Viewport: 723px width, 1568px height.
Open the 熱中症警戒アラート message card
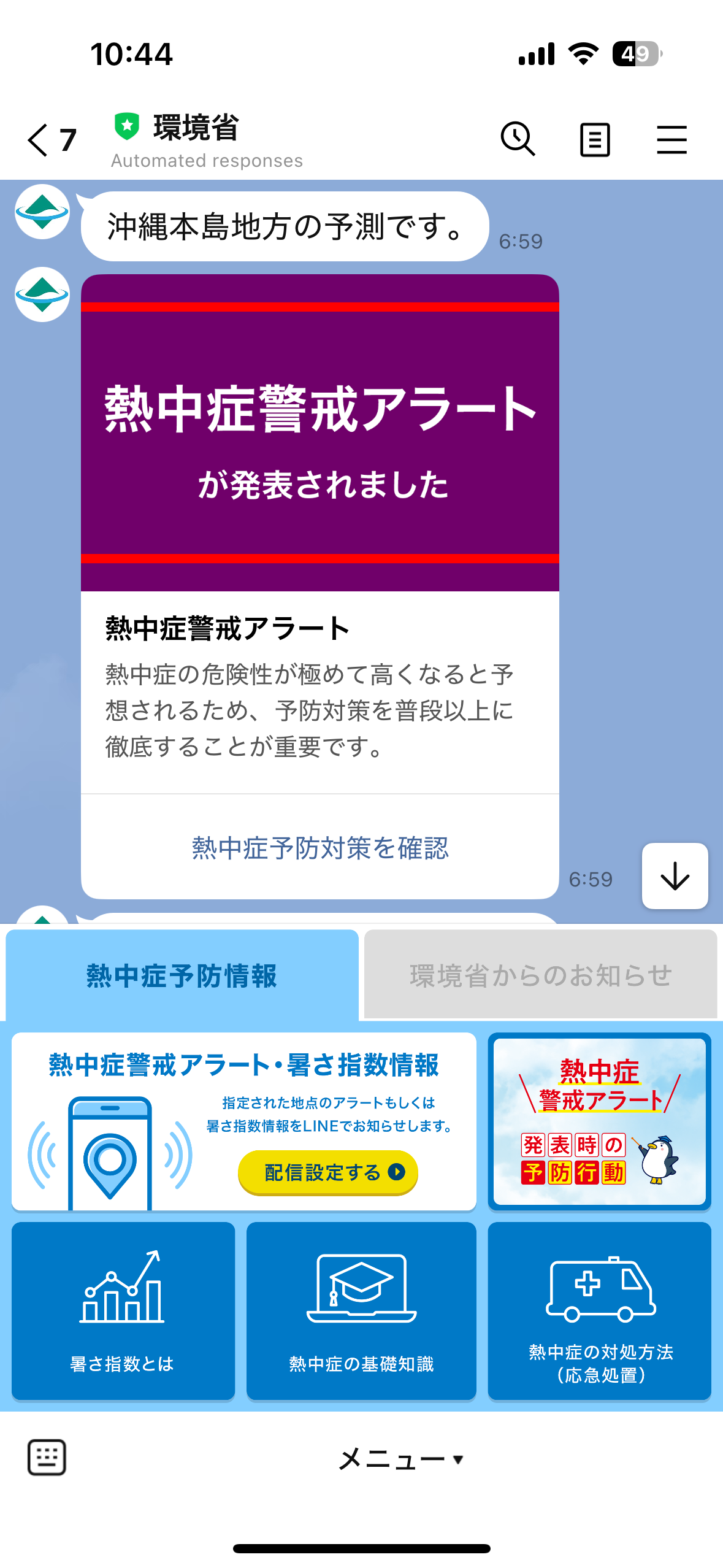[x=319, y=432]
